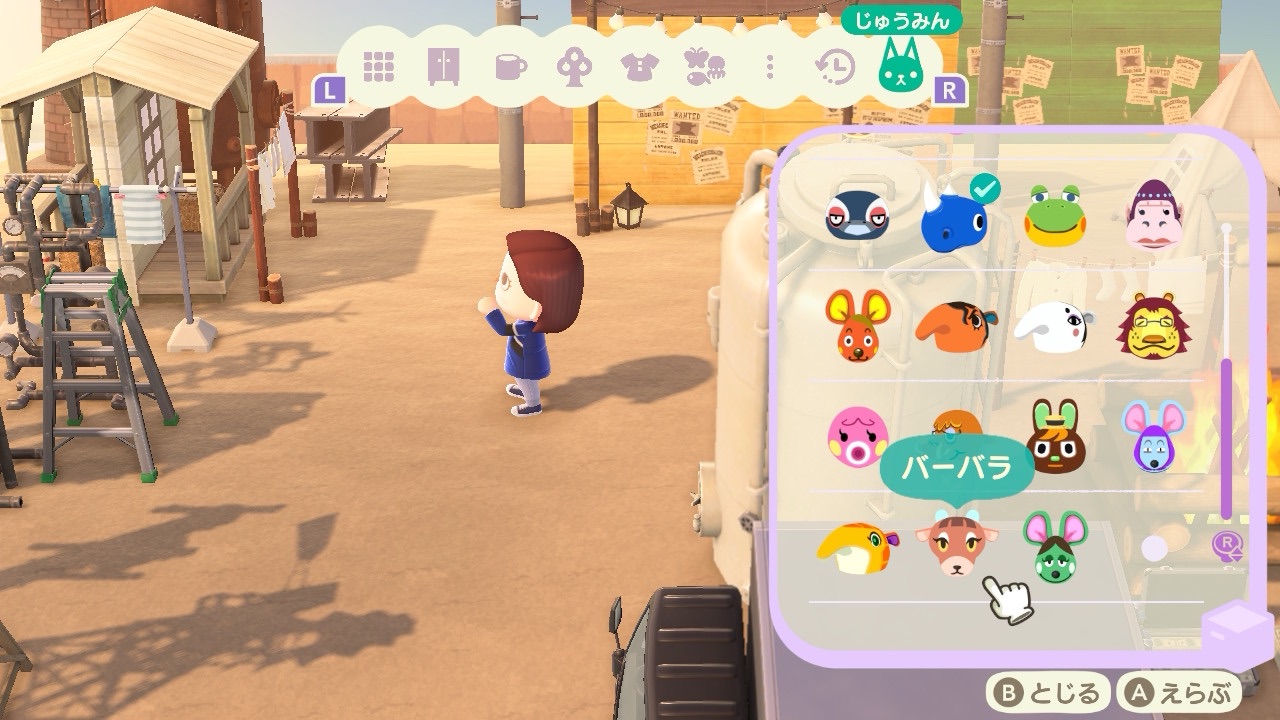1280x720 pixels.
Task: Pick the orange mouse villager
Action: (x=858, y=326)
